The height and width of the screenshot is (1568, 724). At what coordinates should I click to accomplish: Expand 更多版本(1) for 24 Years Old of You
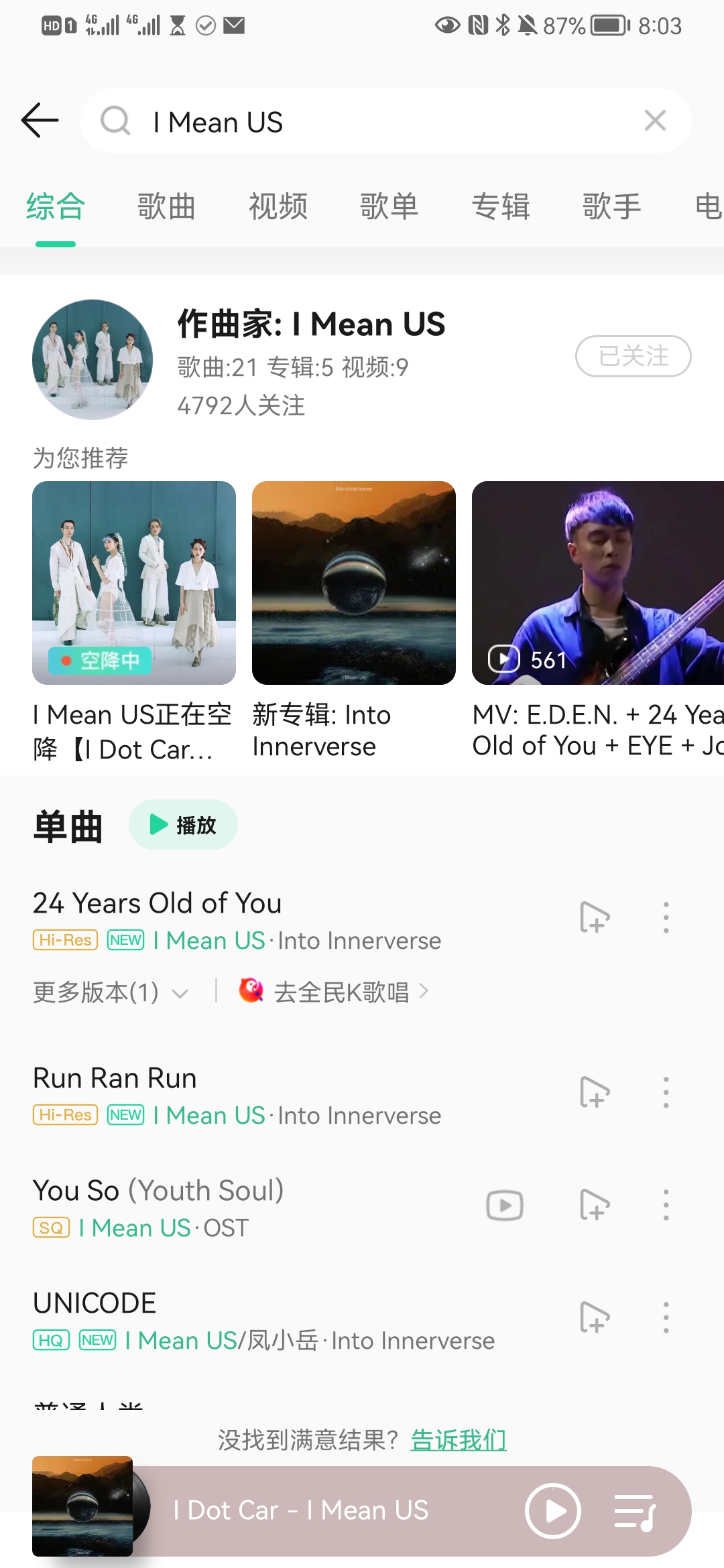click(111, 992)
